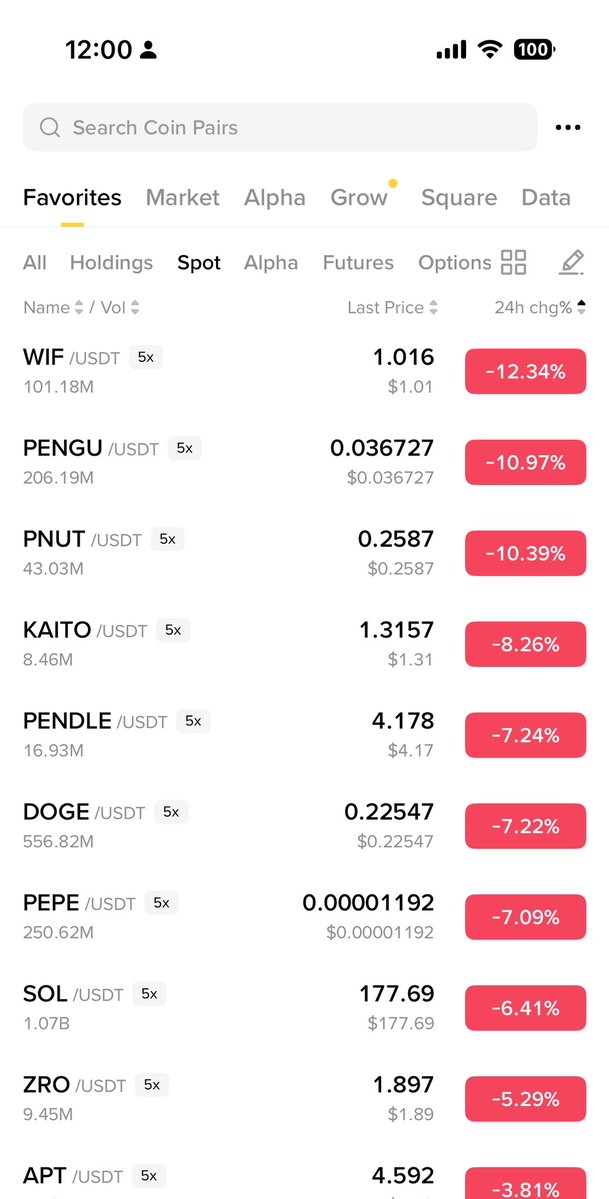Open the PENGU/USDT pair

[304, 462]
